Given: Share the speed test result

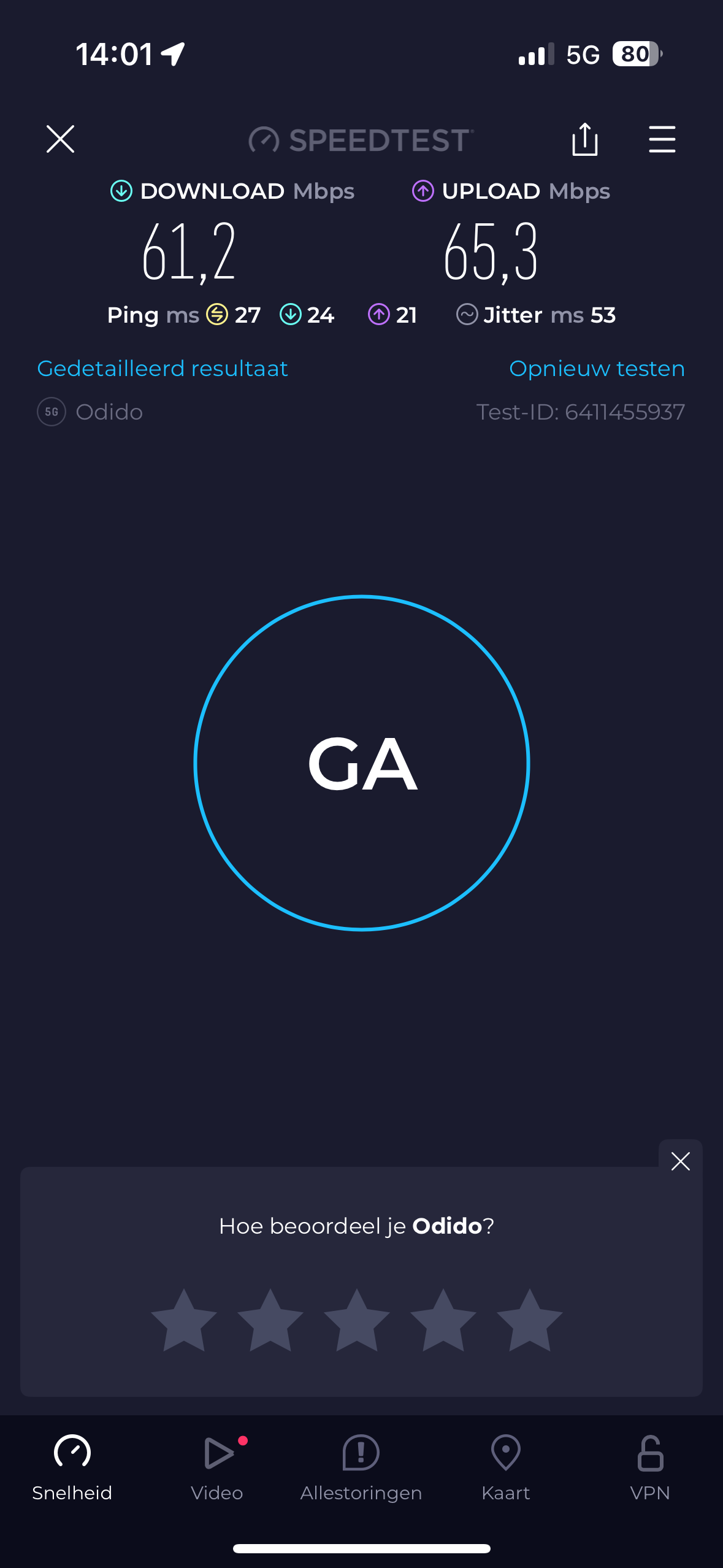Looking at the screenshot, I should tap(584, 139).
